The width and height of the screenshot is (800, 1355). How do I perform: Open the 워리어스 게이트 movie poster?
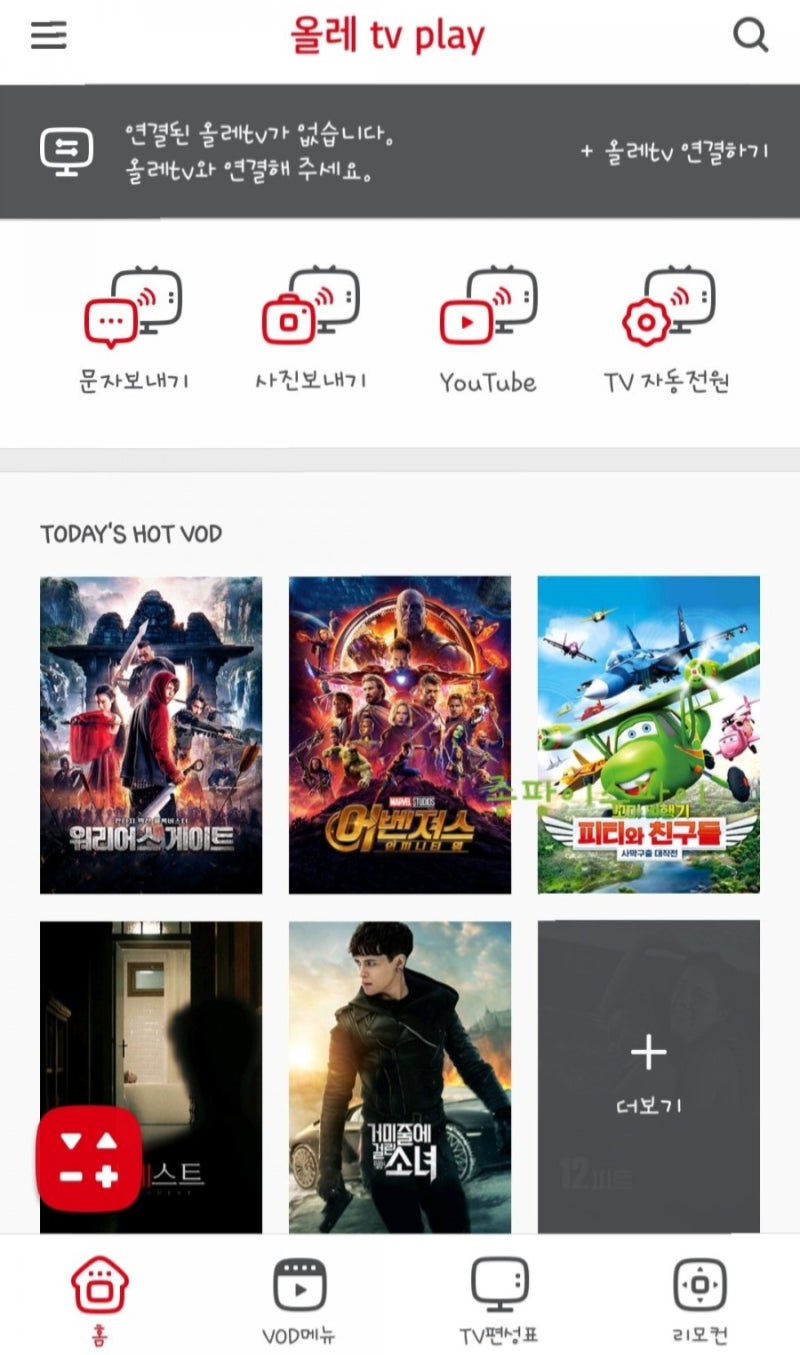tap(151, 735)
